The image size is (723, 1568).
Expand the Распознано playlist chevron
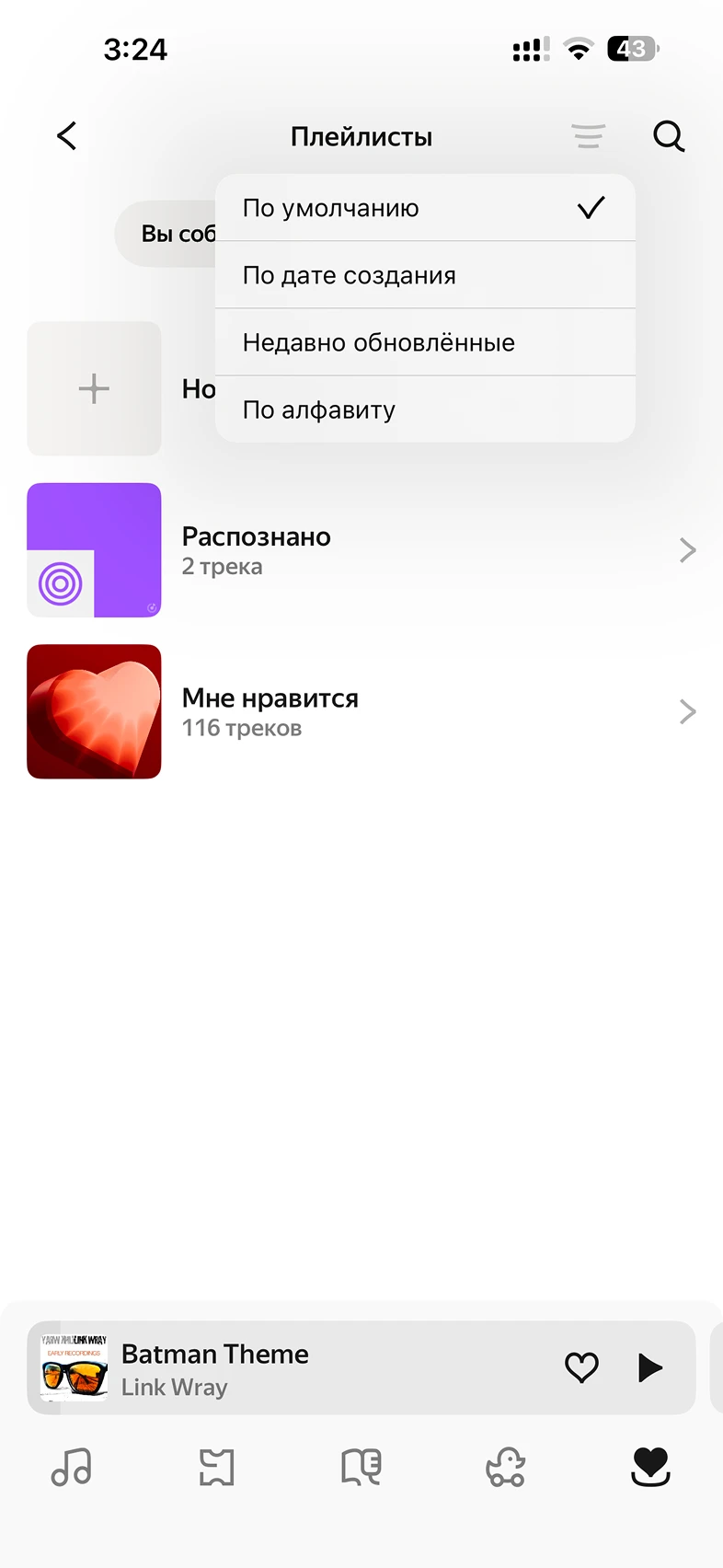pyautogui.click(x=687, y=549)
